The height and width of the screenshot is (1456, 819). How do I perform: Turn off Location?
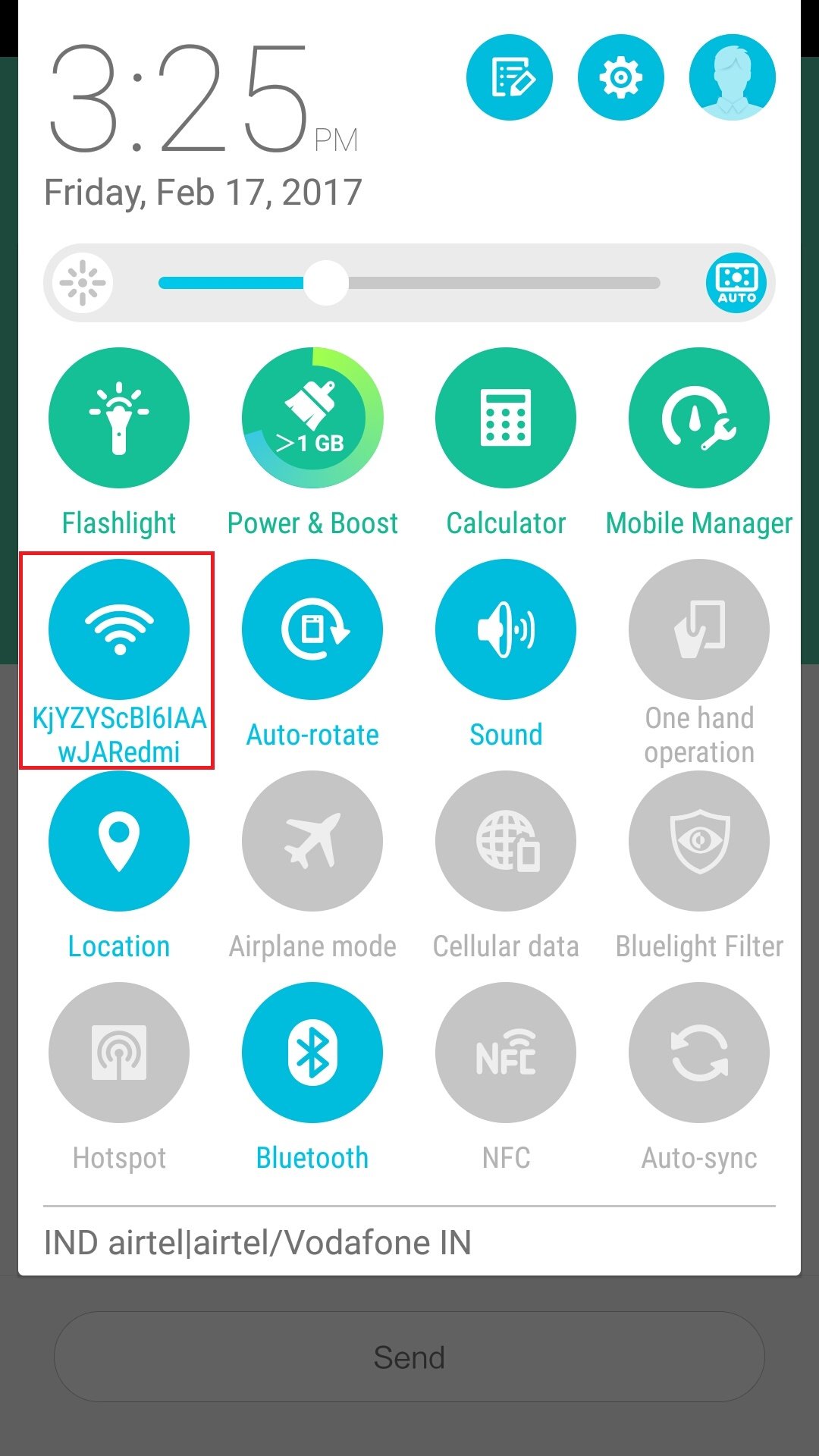click(119, 841)
